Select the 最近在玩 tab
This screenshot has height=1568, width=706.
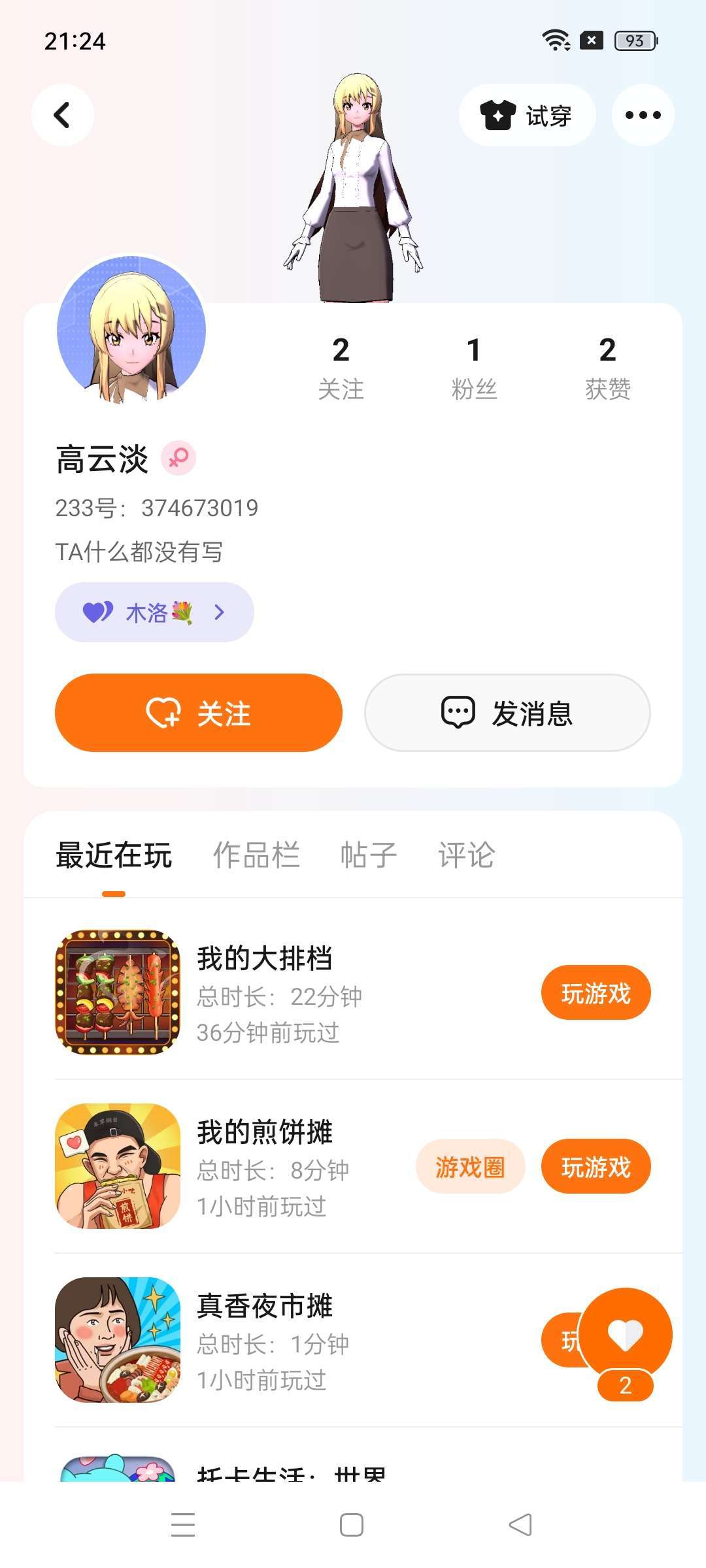pos(114,855)
